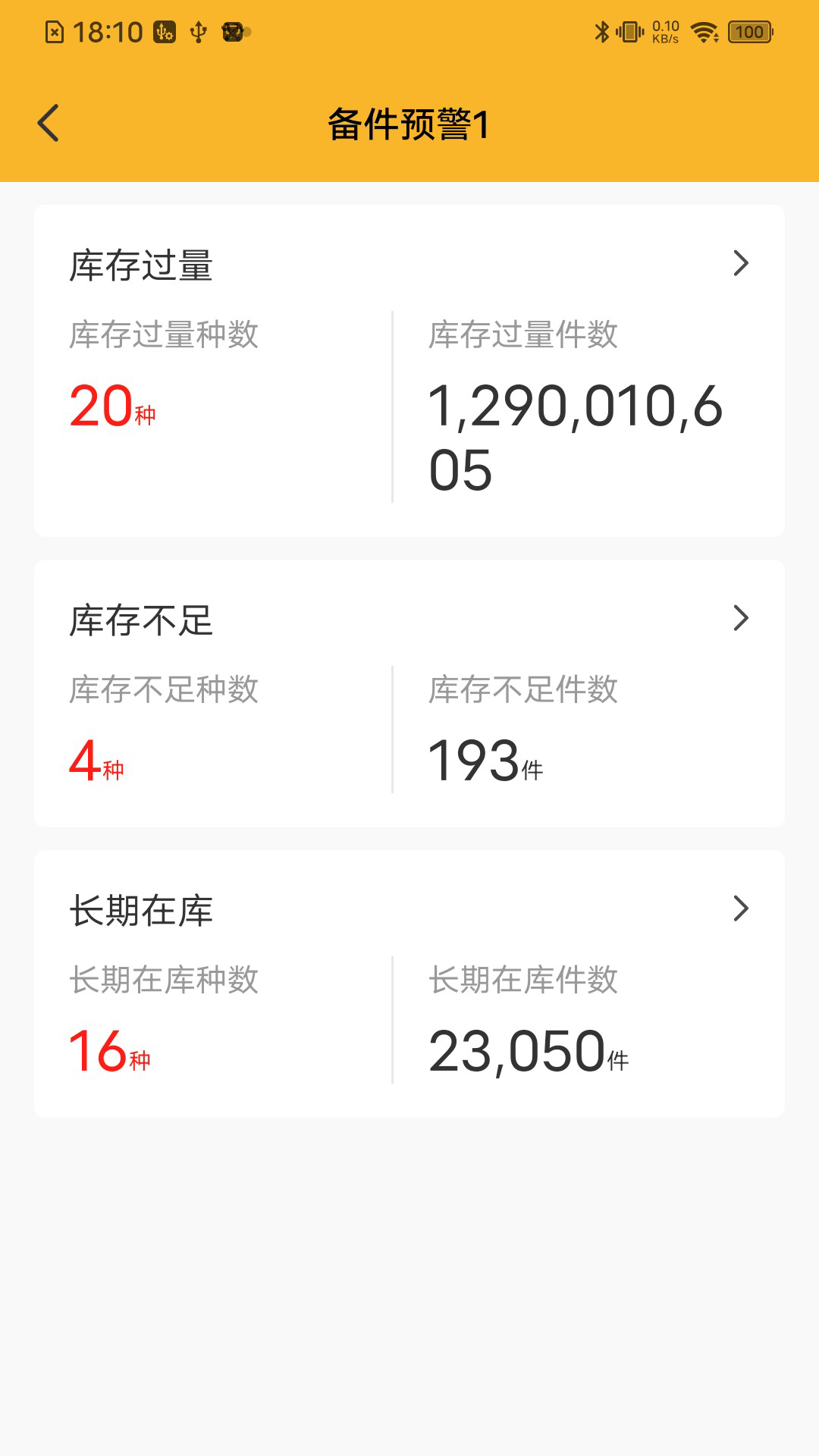Tap the 23,050件 long-term stock count
Viewport: 819px width, 1456px height.
point(529,1053)
